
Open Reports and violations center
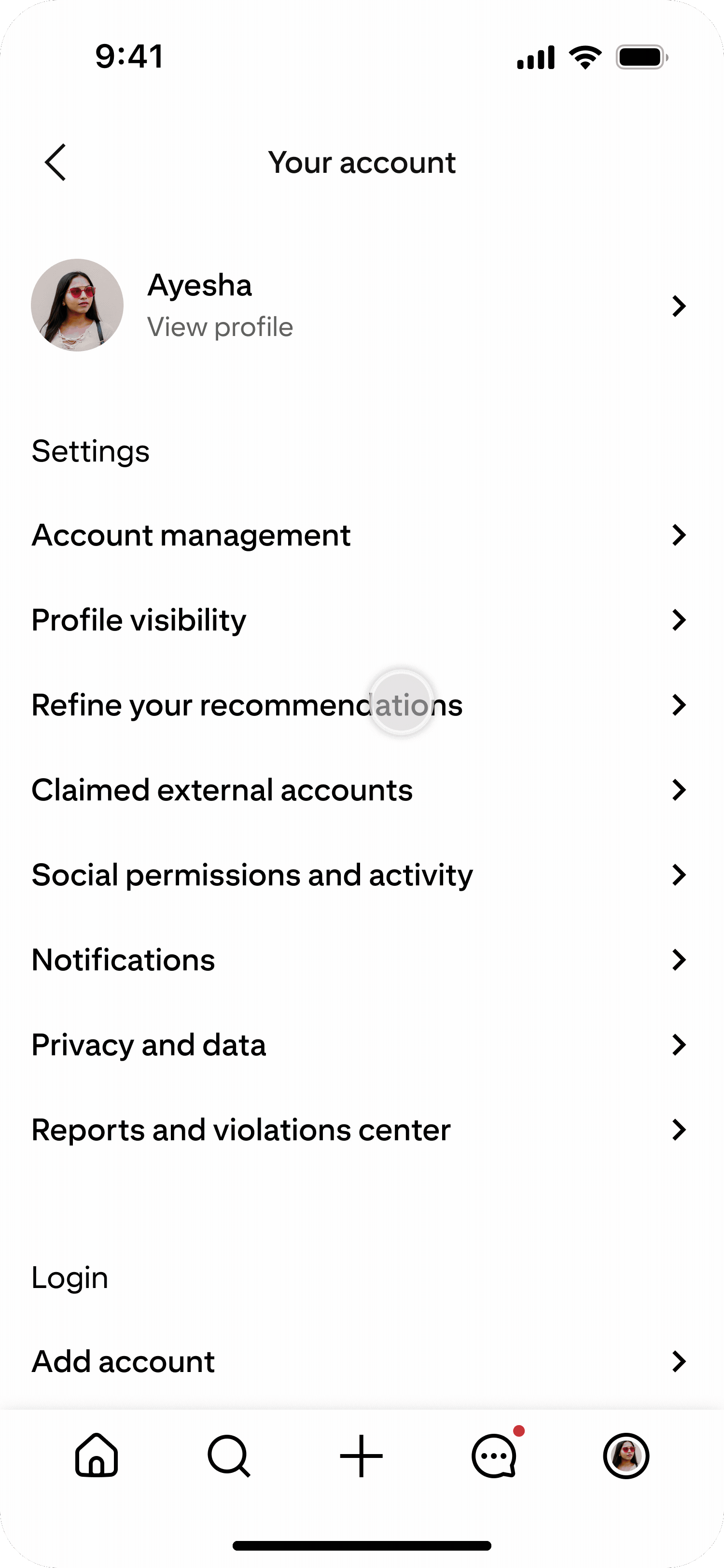point(359,1130)
